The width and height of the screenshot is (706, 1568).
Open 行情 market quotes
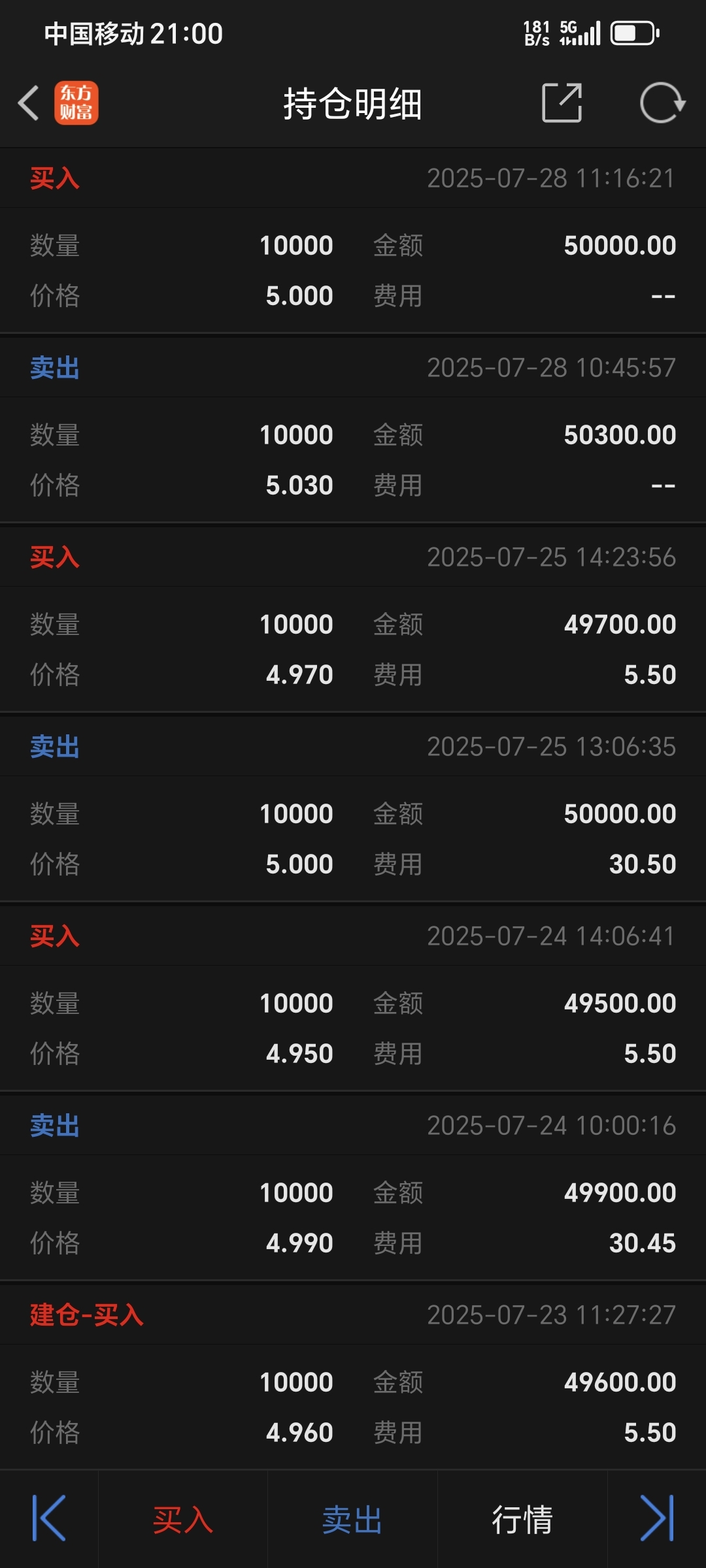[522, 1520]
